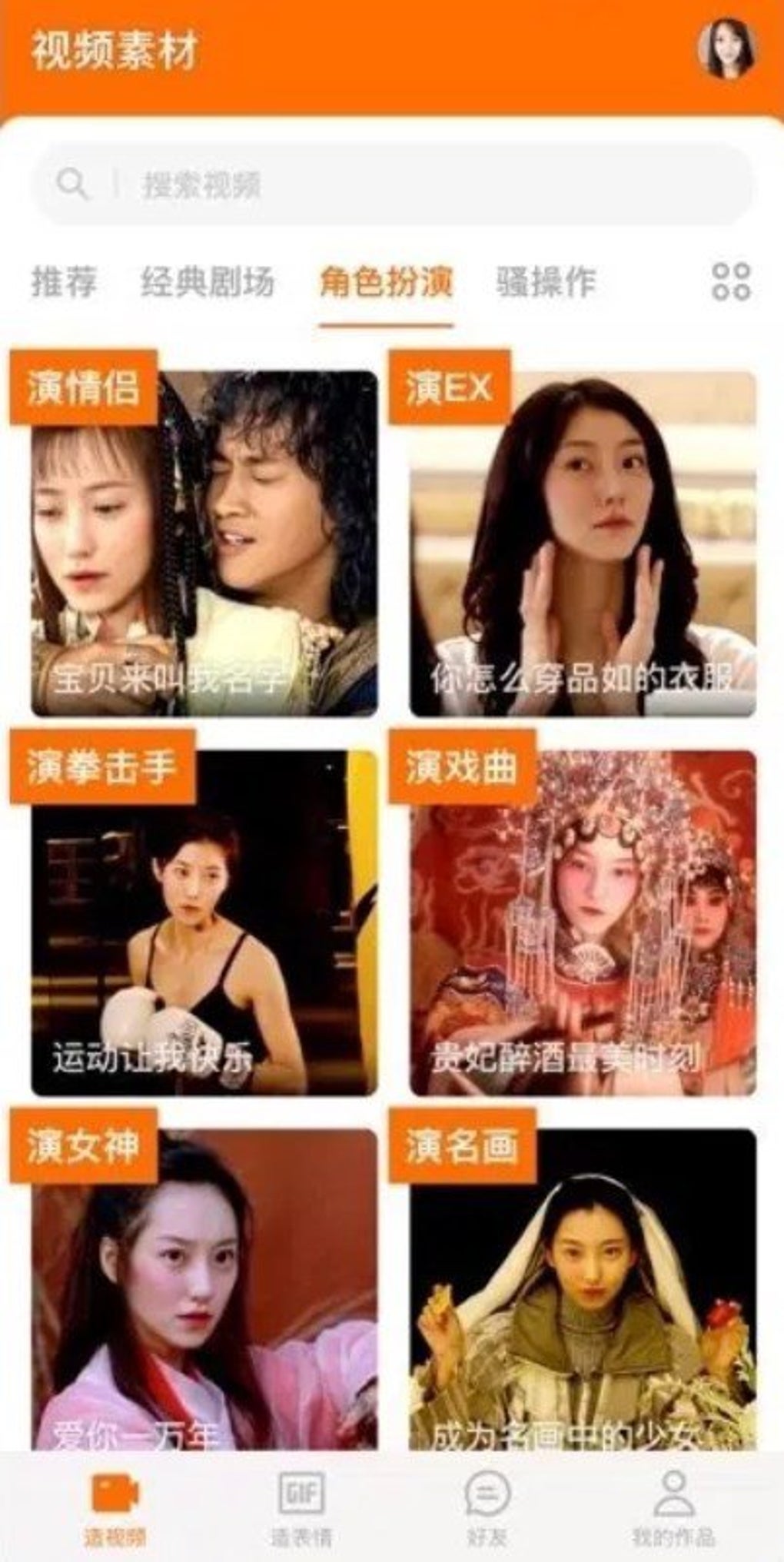Tap the 搜索视频 search box
784x1562 pixels.
(x=392, y=184)
